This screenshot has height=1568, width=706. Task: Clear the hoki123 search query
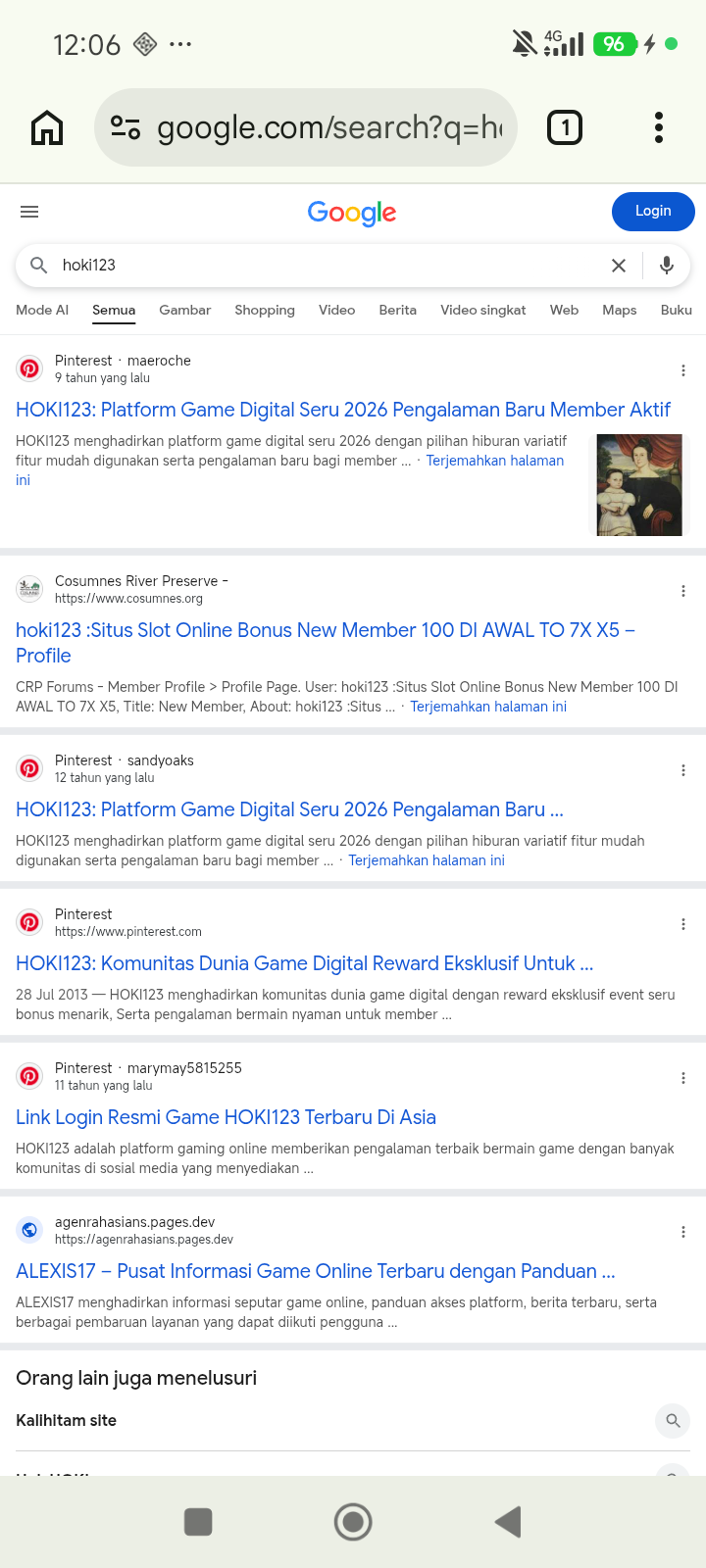(x=619, y=266)
